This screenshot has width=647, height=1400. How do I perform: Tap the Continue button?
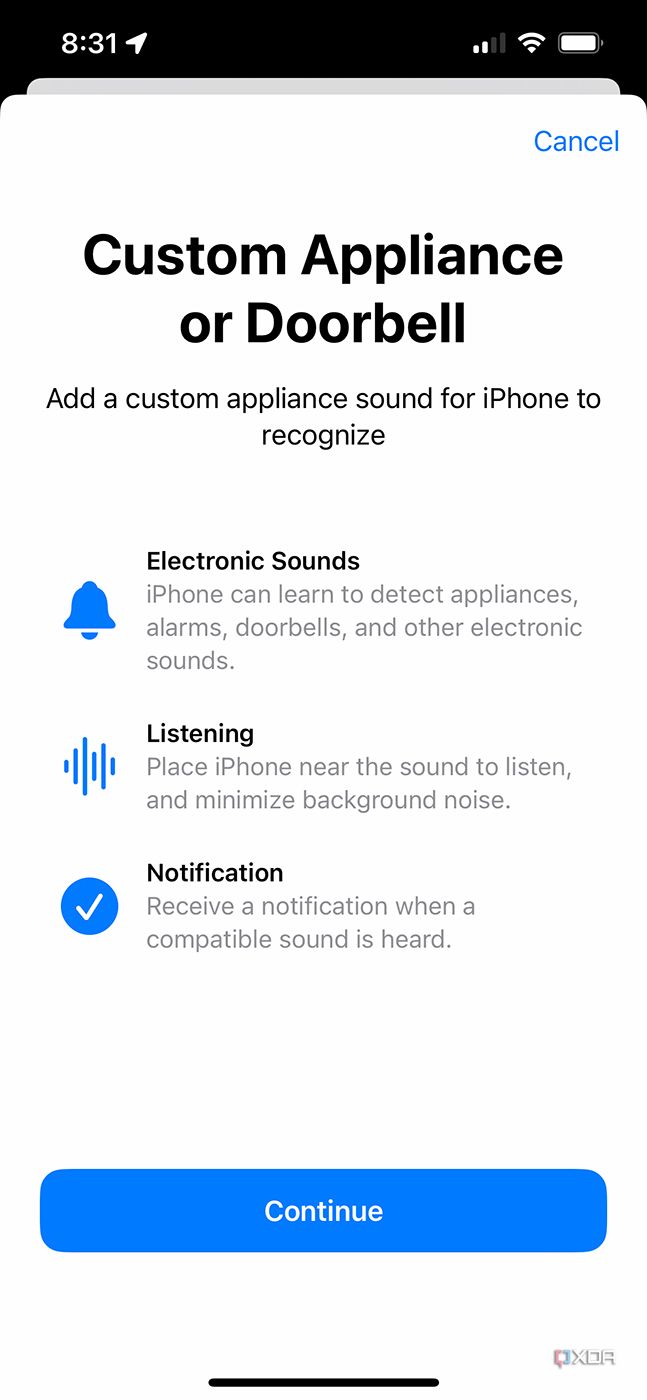coord(323,1210)
